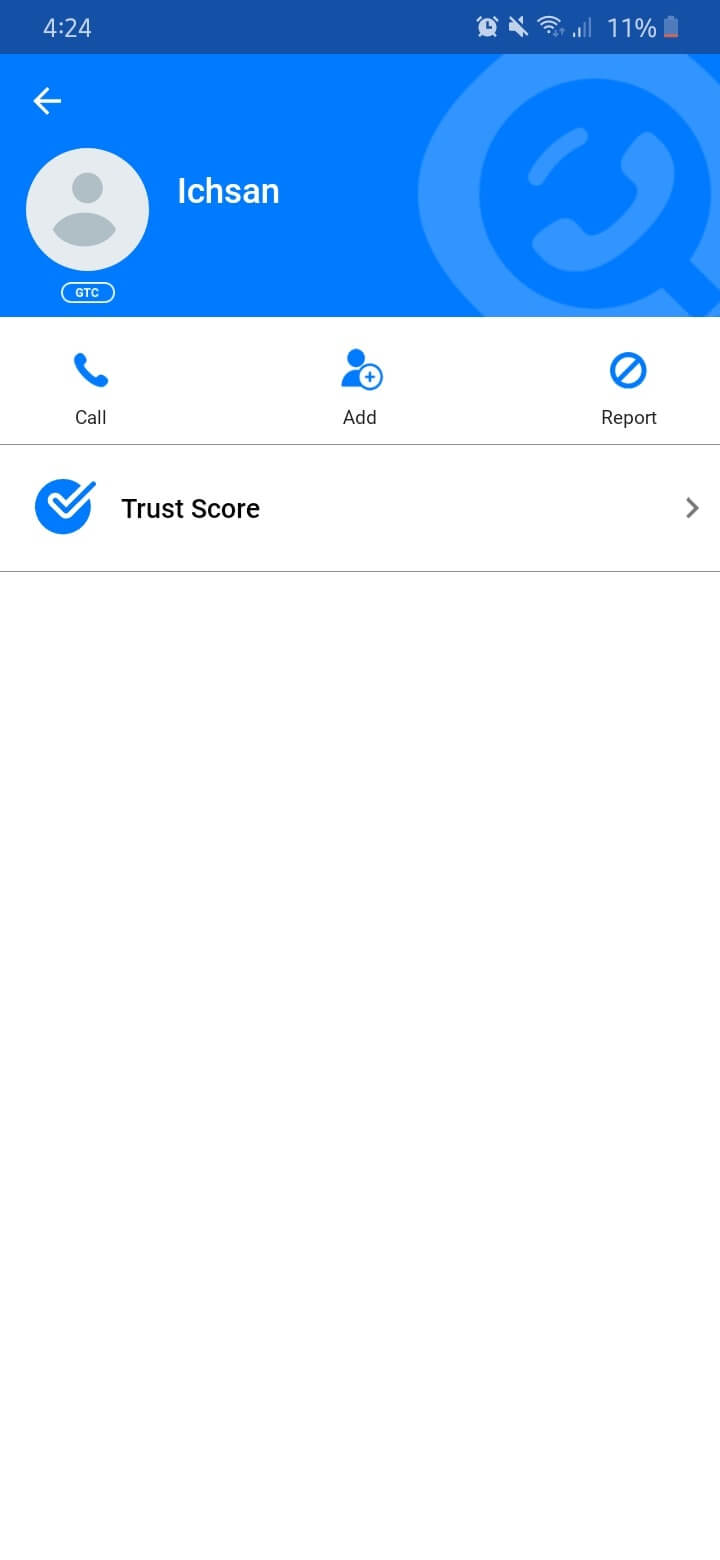This screenshot has height=1560, width=720.
Task: Open the Trust Score row
Action: (360, 508)
